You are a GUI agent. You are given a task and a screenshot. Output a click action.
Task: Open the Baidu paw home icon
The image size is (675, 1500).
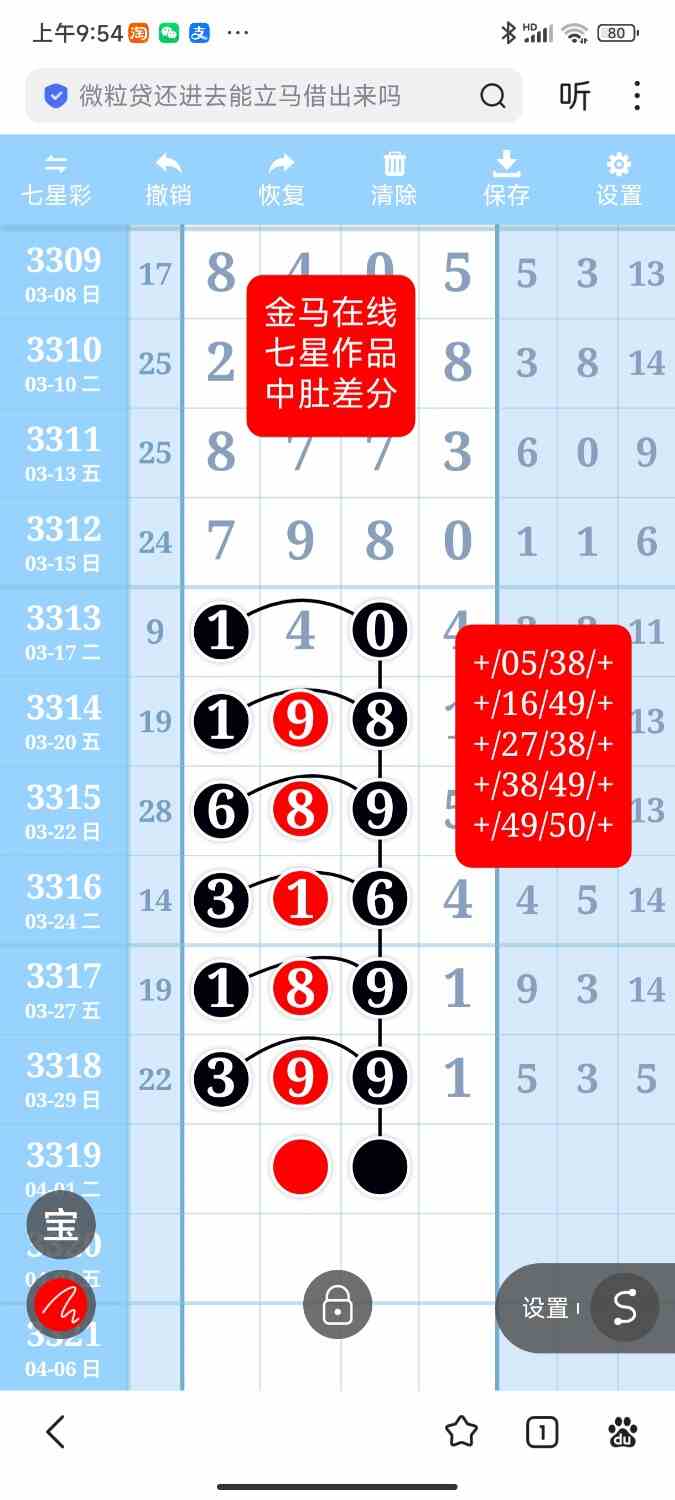point(622,1432)
